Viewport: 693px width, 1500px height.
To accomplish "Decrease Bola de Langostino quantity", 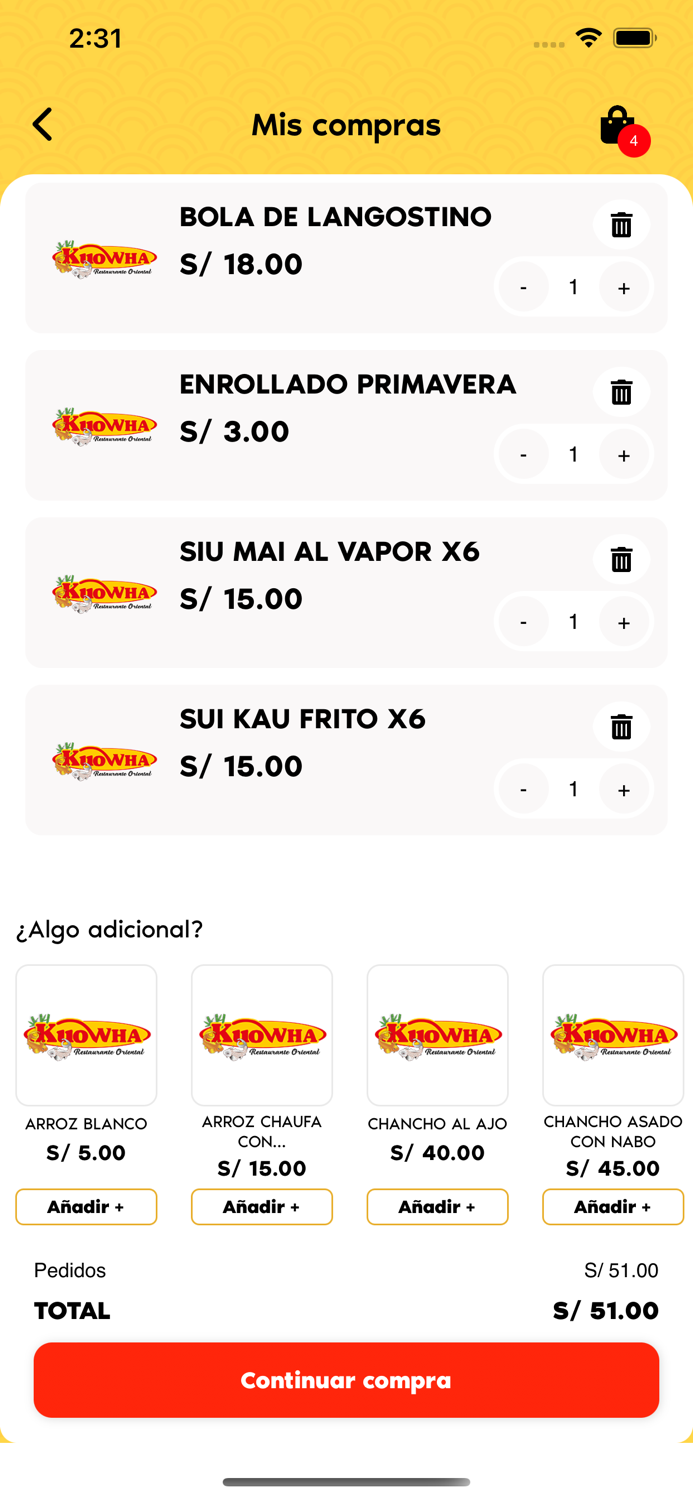I will point(523,288).
